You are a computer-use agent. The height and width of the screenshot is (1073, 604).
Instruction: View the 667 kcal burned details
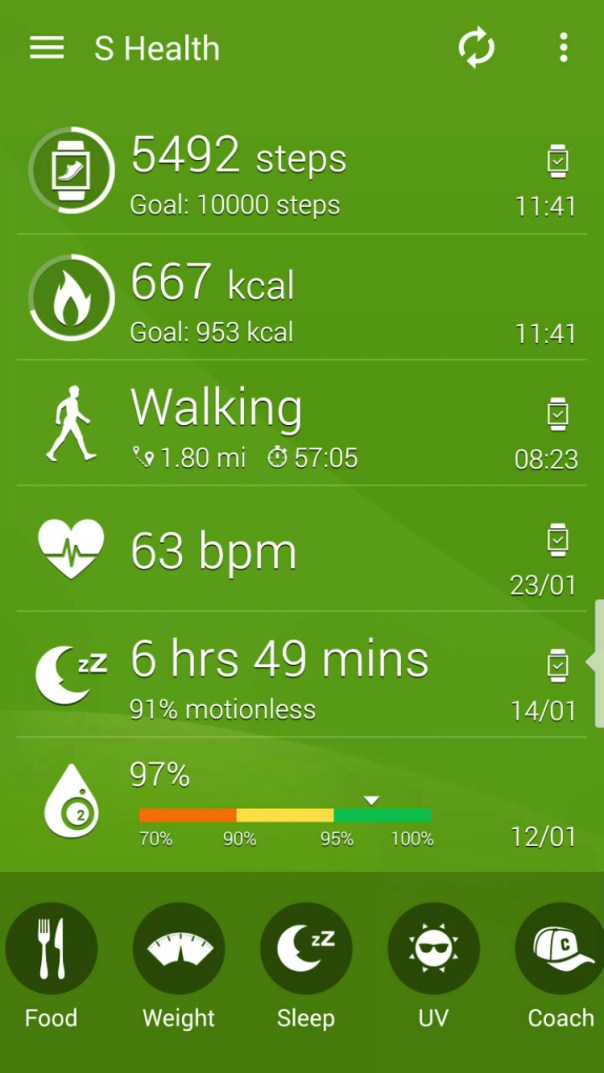tap(300, 298)
